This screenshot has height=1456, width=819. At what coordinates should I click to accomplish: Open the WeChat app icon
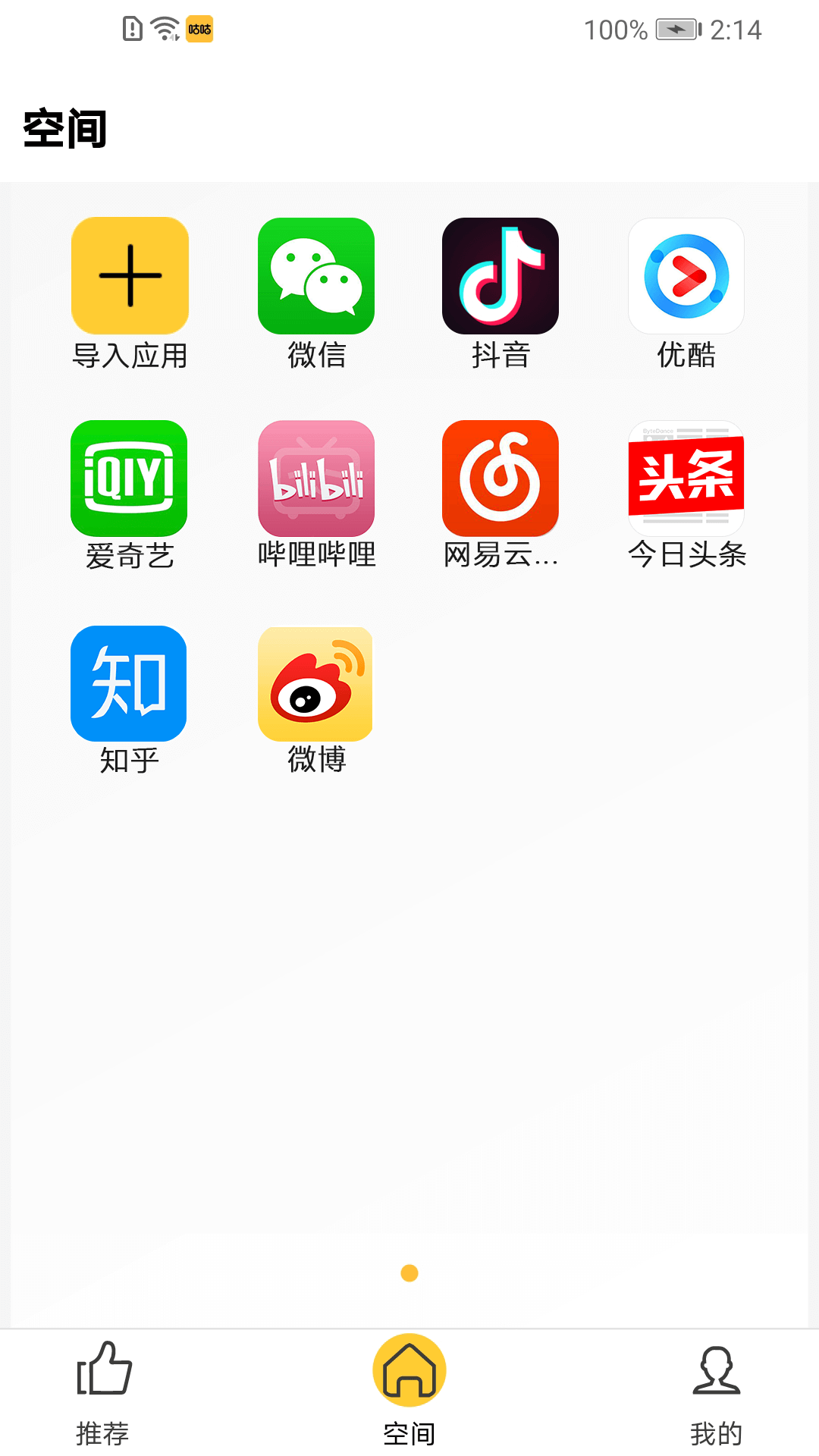pos(317,275)
